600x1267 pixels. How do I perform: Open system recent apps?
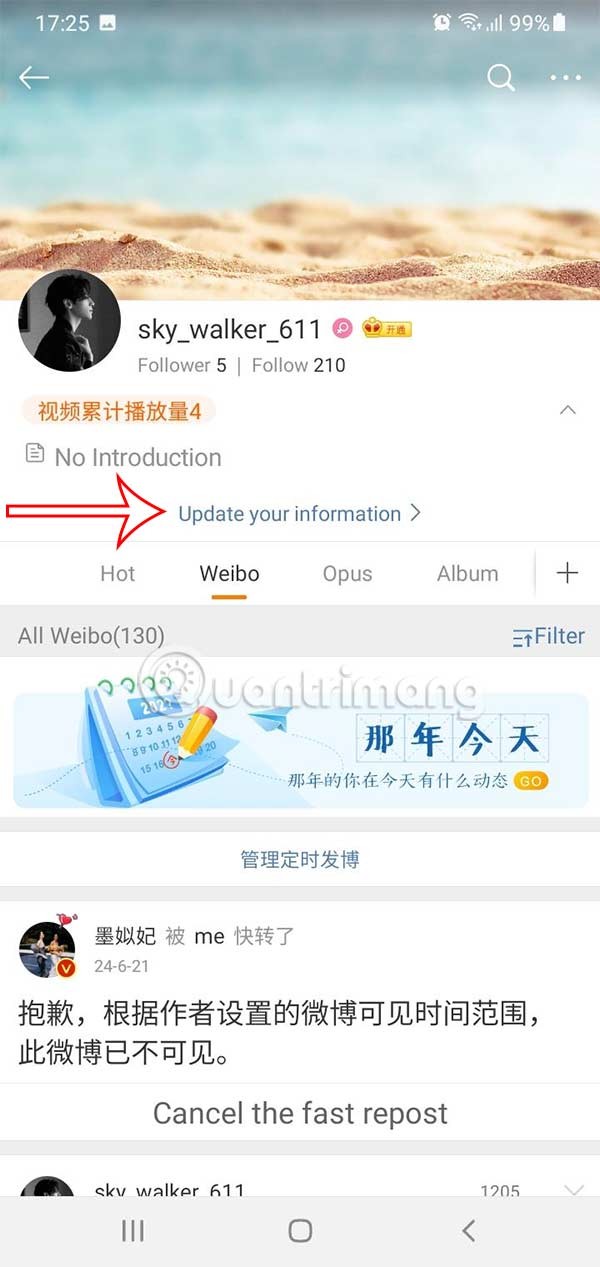coord(132,1231)
